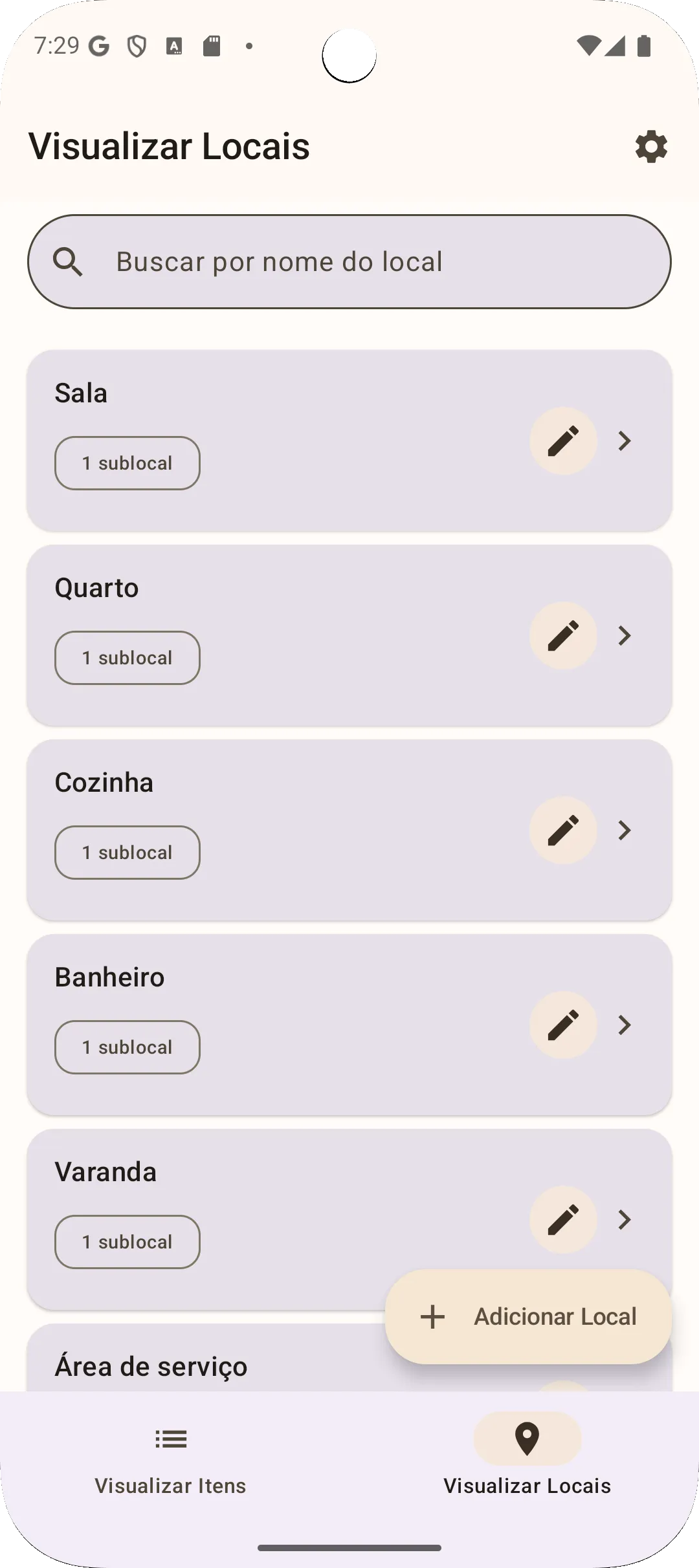Click the 1 sublocal chip under Varanda

pyautogui.click(x=127, y=1241)
